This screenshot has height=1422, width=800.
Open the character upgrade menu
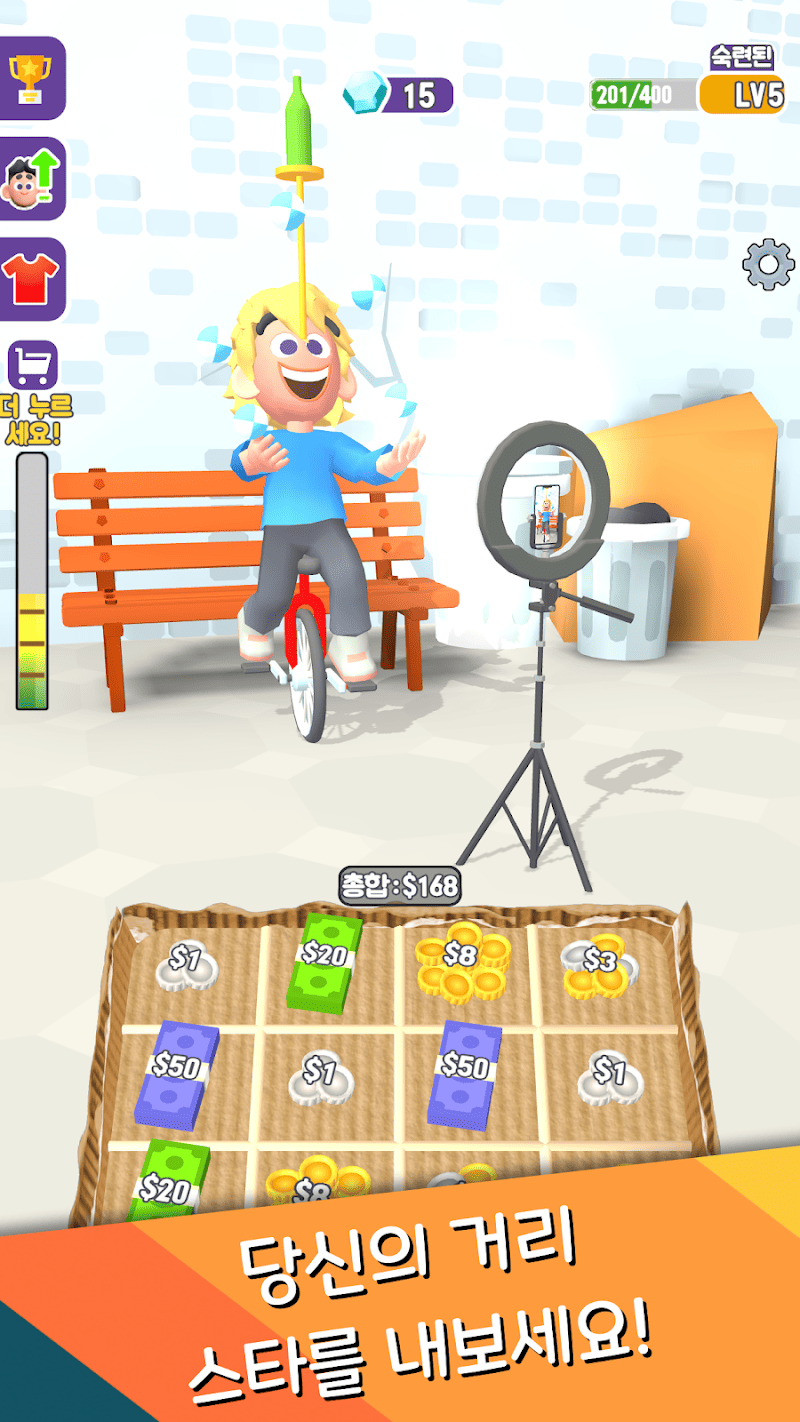[x=31, y=178]
